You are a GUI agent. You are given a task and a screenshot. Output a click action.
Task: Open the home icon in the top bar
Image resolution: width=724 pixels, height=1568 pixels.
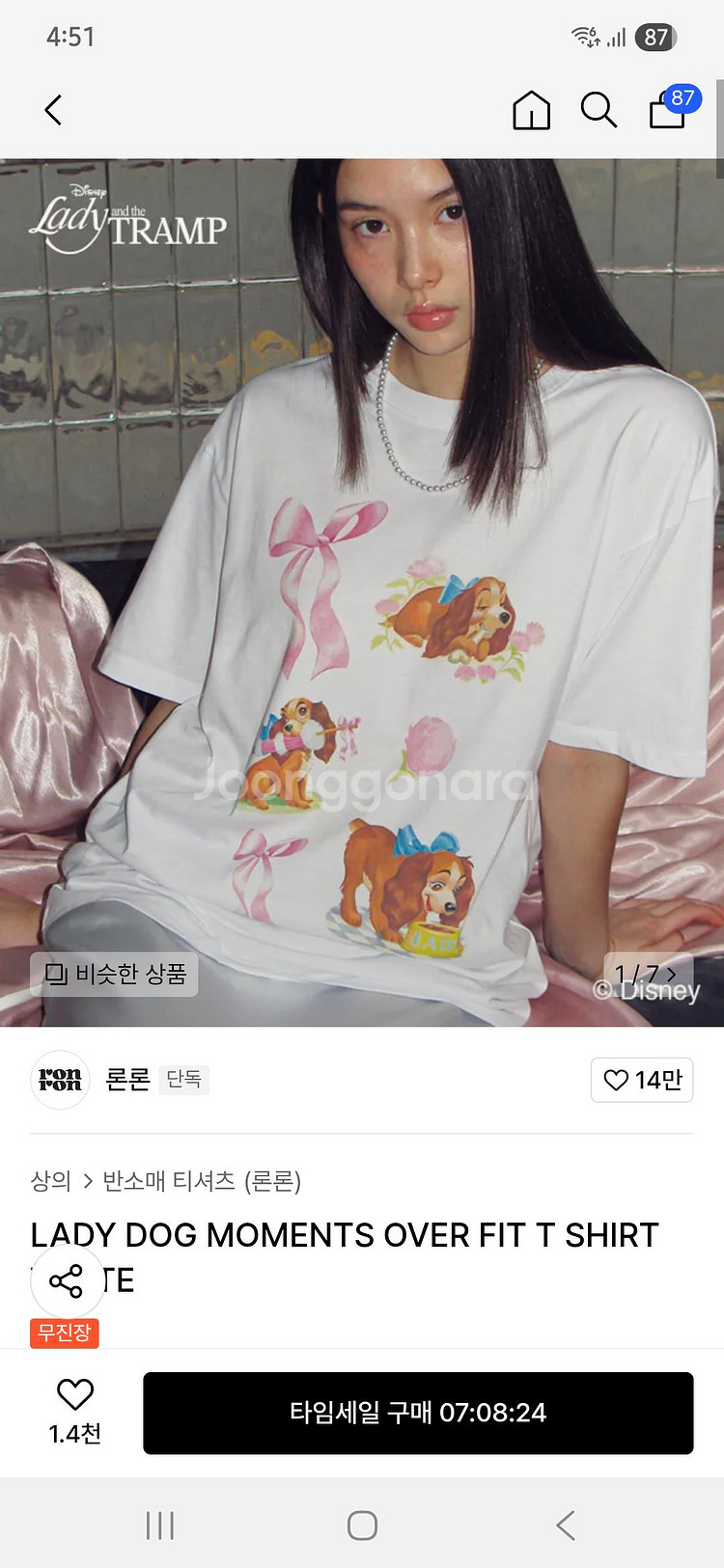[x=531, y=110]
